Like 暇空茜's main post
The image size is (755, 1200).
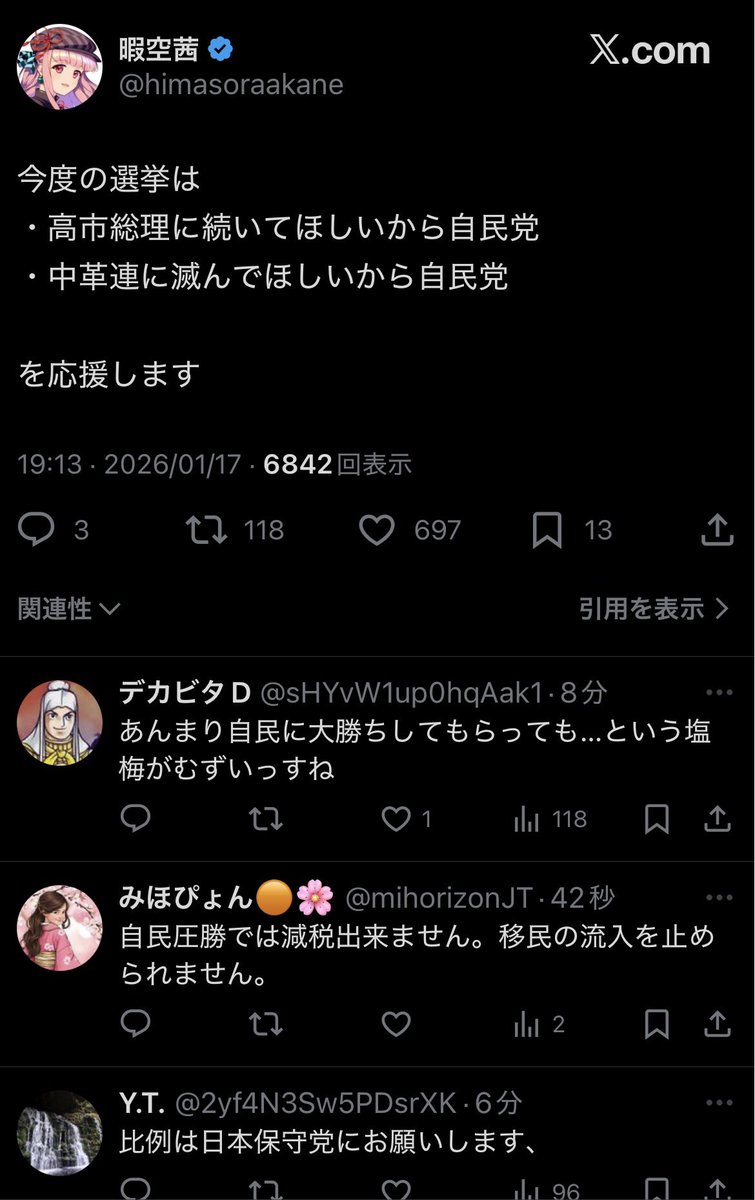coord(377,530)
